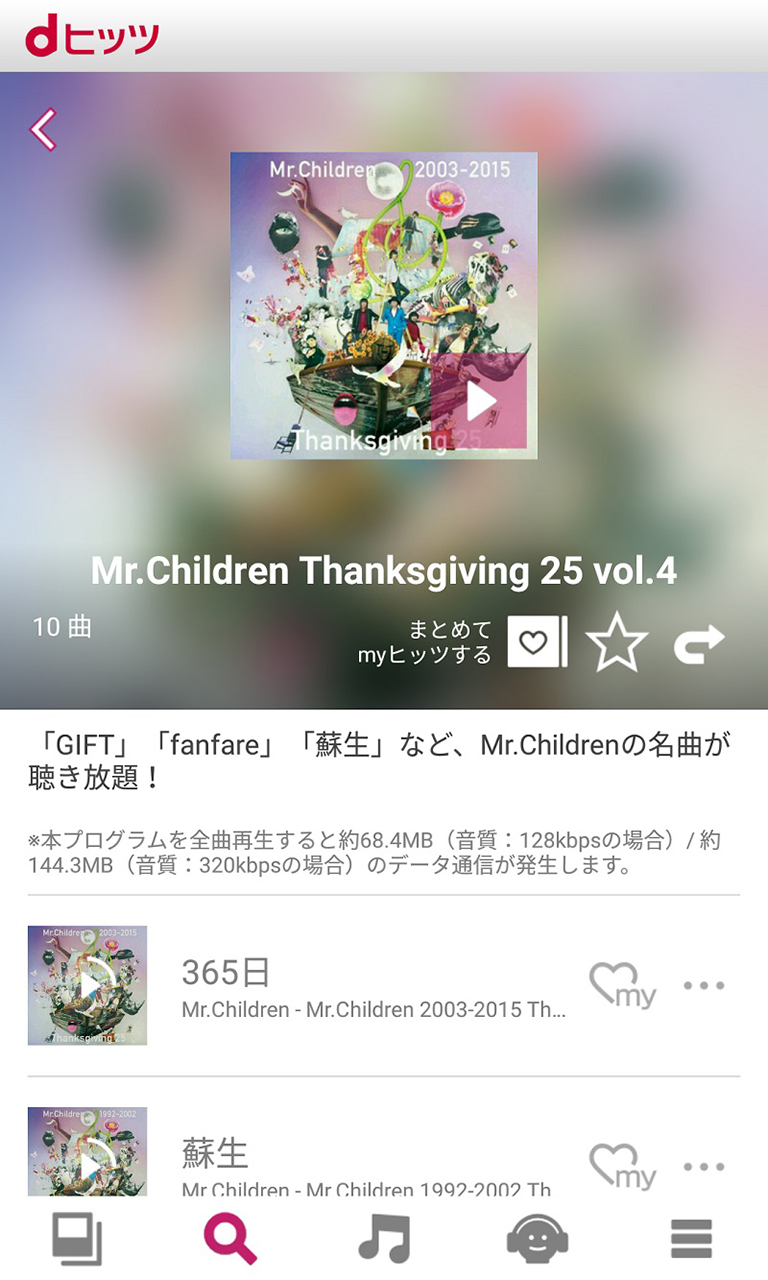Screen dimensions: 768x1280
Task: Play the Thanksgiving 25 vol.4 program
Action: click(x=478, y=401)
